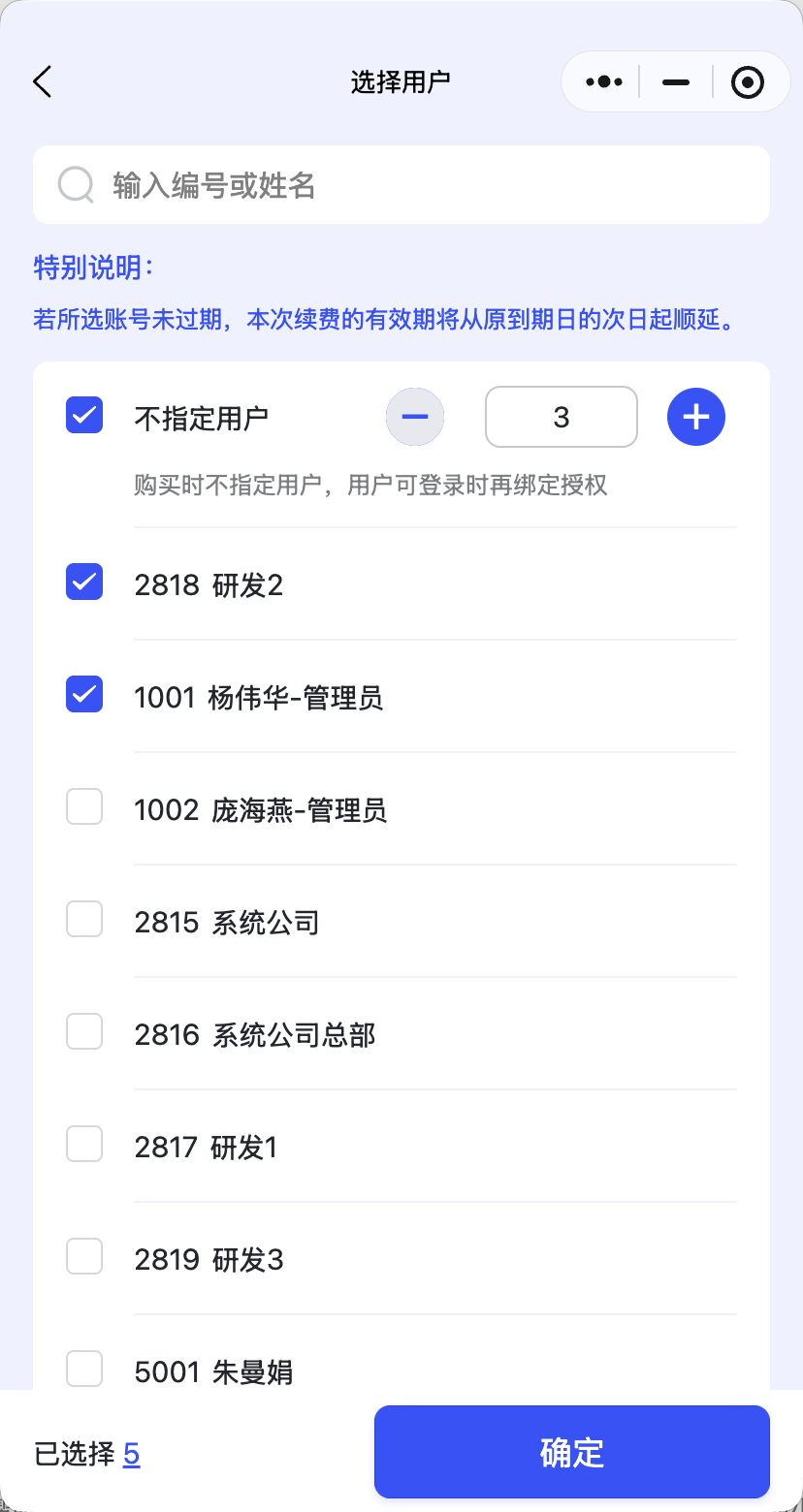This screenshot has height=1512, width=803.
Task: Select user 1002 庞海燕-管理员
Action: pyautogui.click(x=84, y=806)
